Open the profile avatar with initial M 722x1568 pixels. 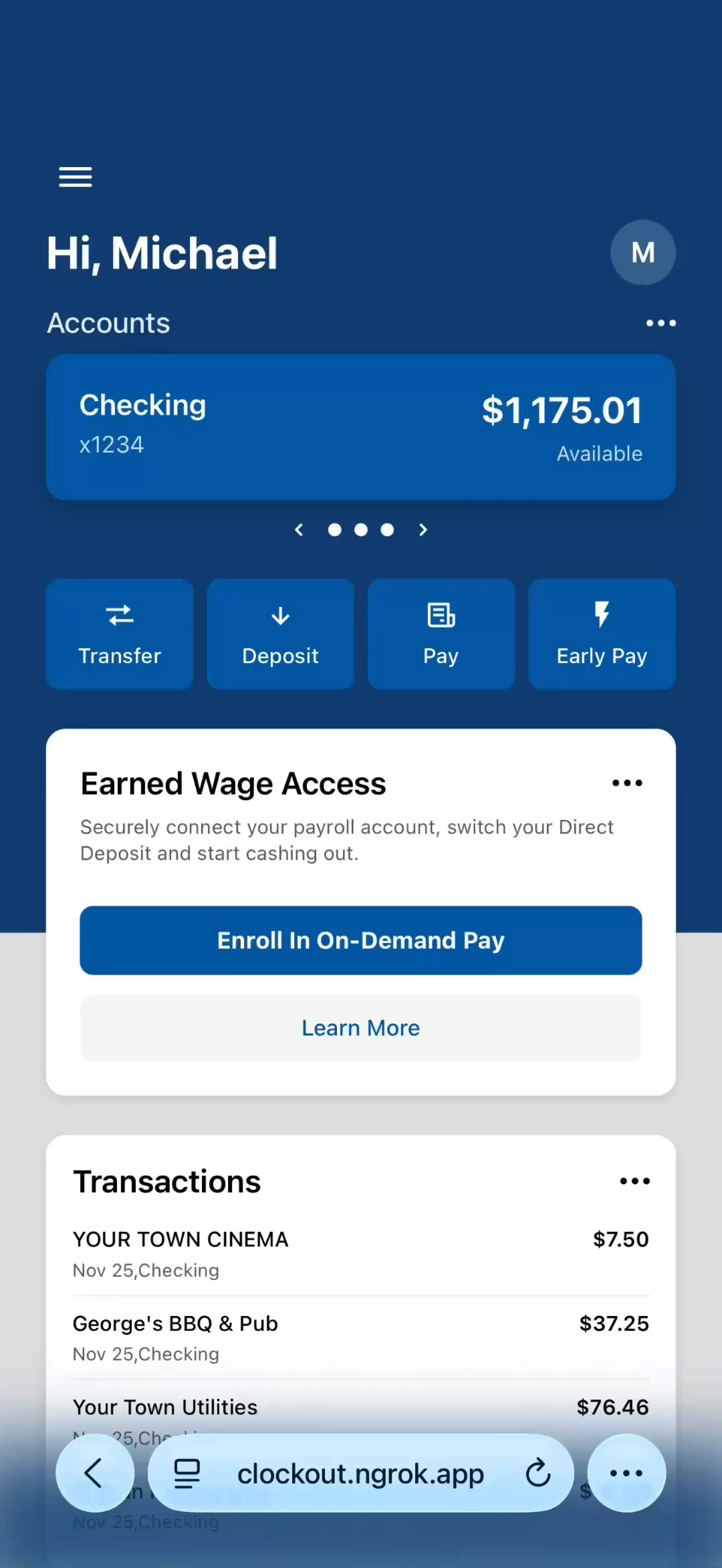point(642,252)
